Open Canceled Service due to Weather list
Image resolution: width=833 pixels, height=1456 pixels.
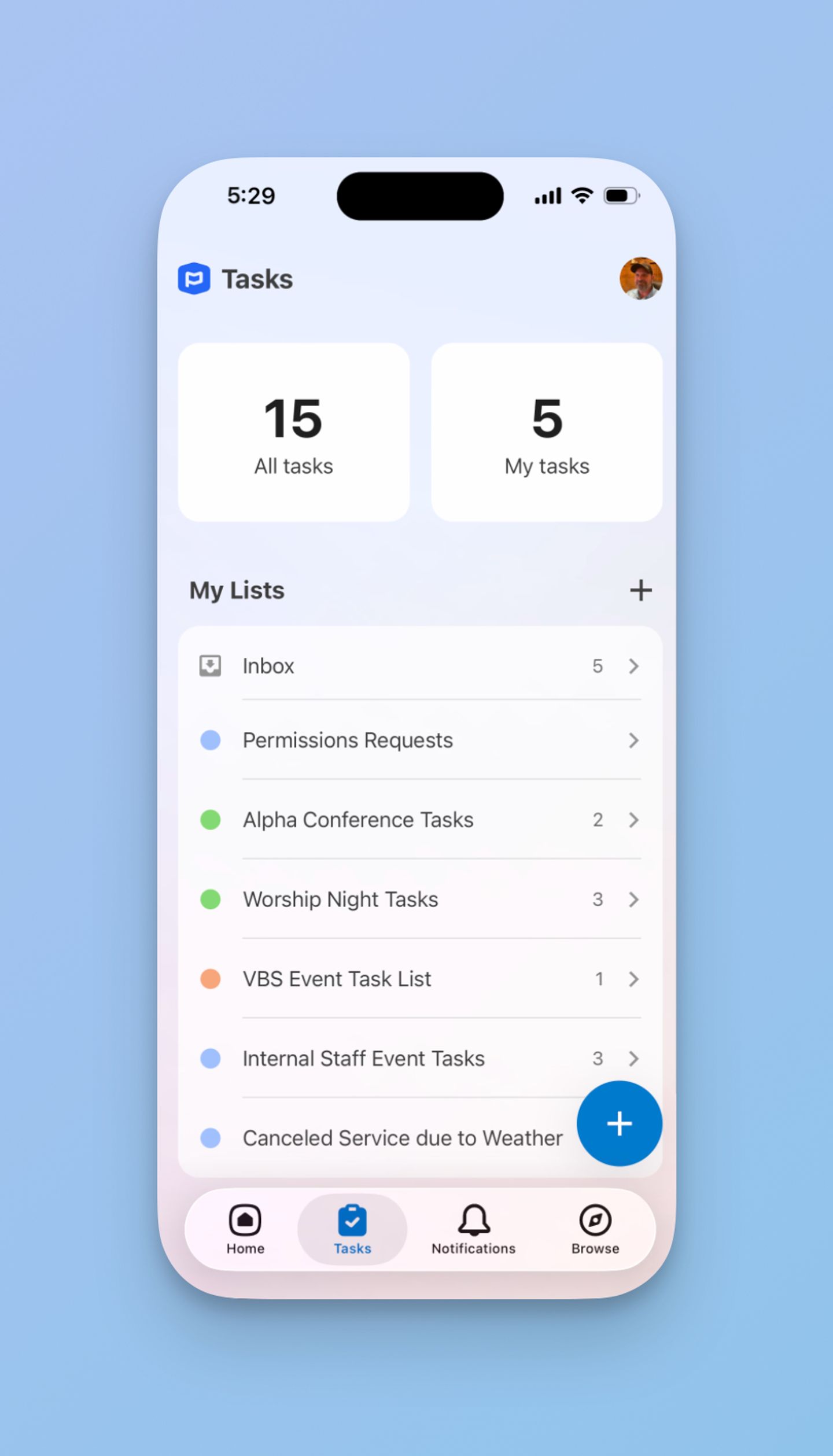(382, 1137)
